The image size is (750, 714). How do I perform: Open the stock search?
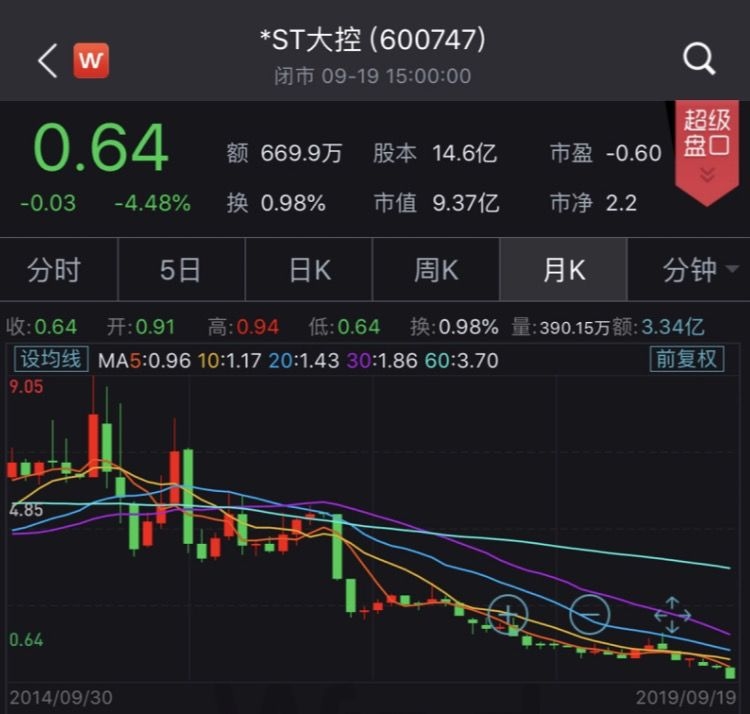coord(699,60)
